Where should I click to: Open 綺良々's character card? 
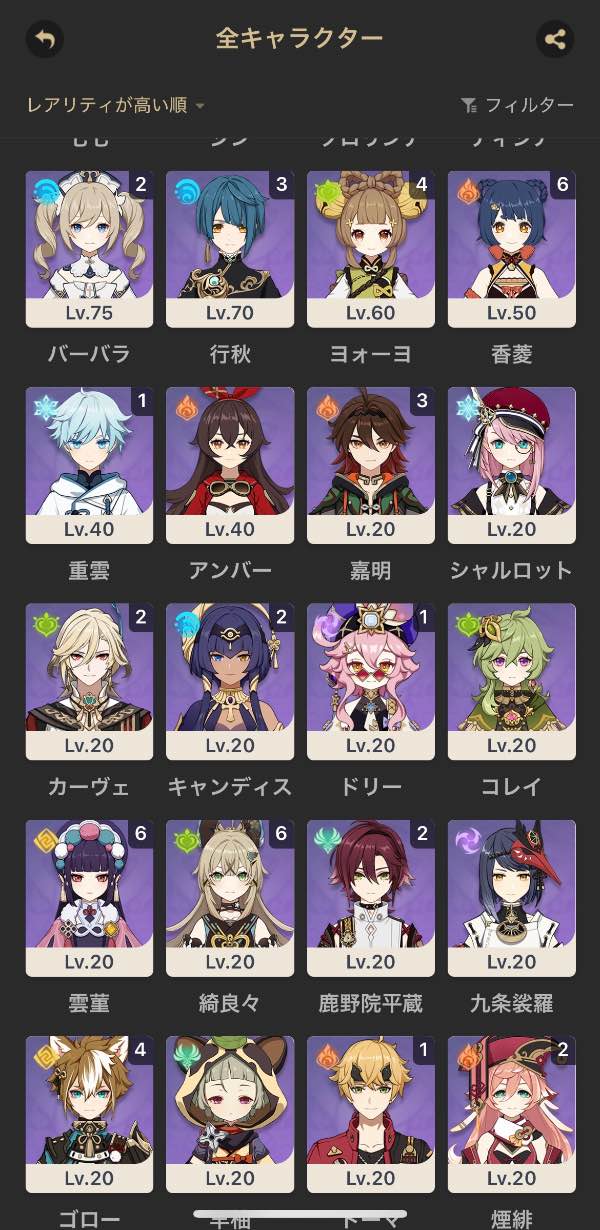click(x=230, y=897)
